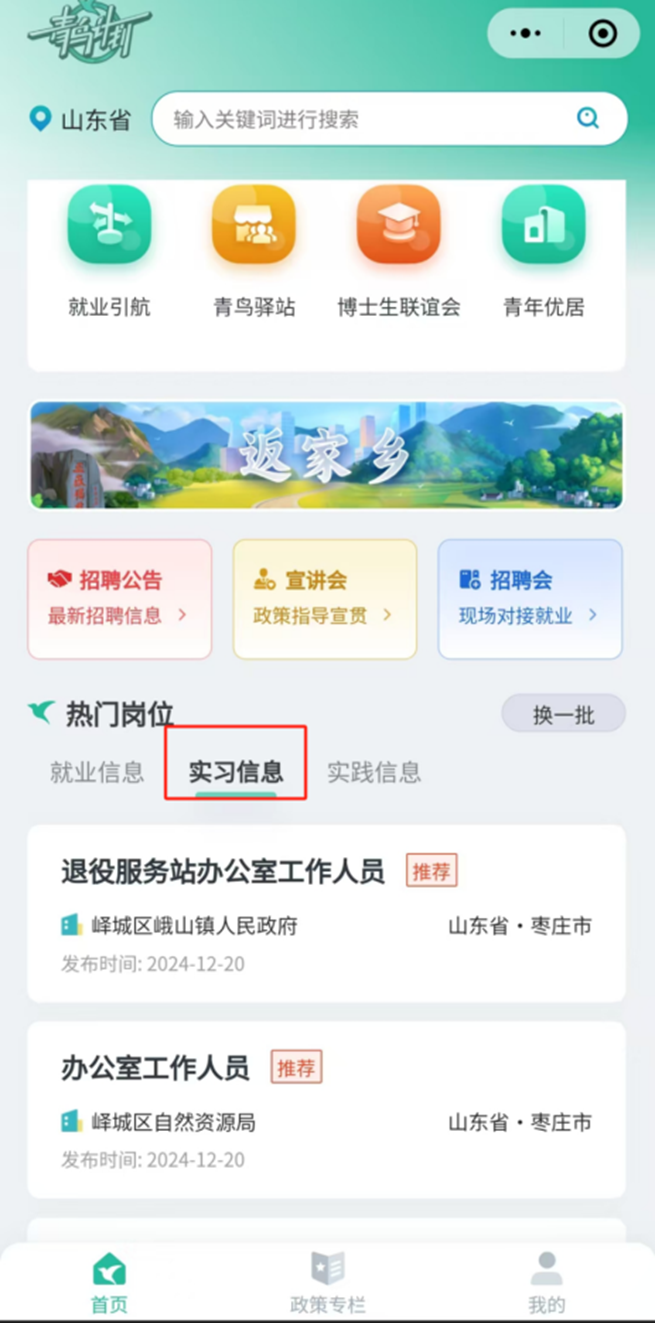Open the 宣讲会 card
This screenshot has height=1323, width=655.
324,598
